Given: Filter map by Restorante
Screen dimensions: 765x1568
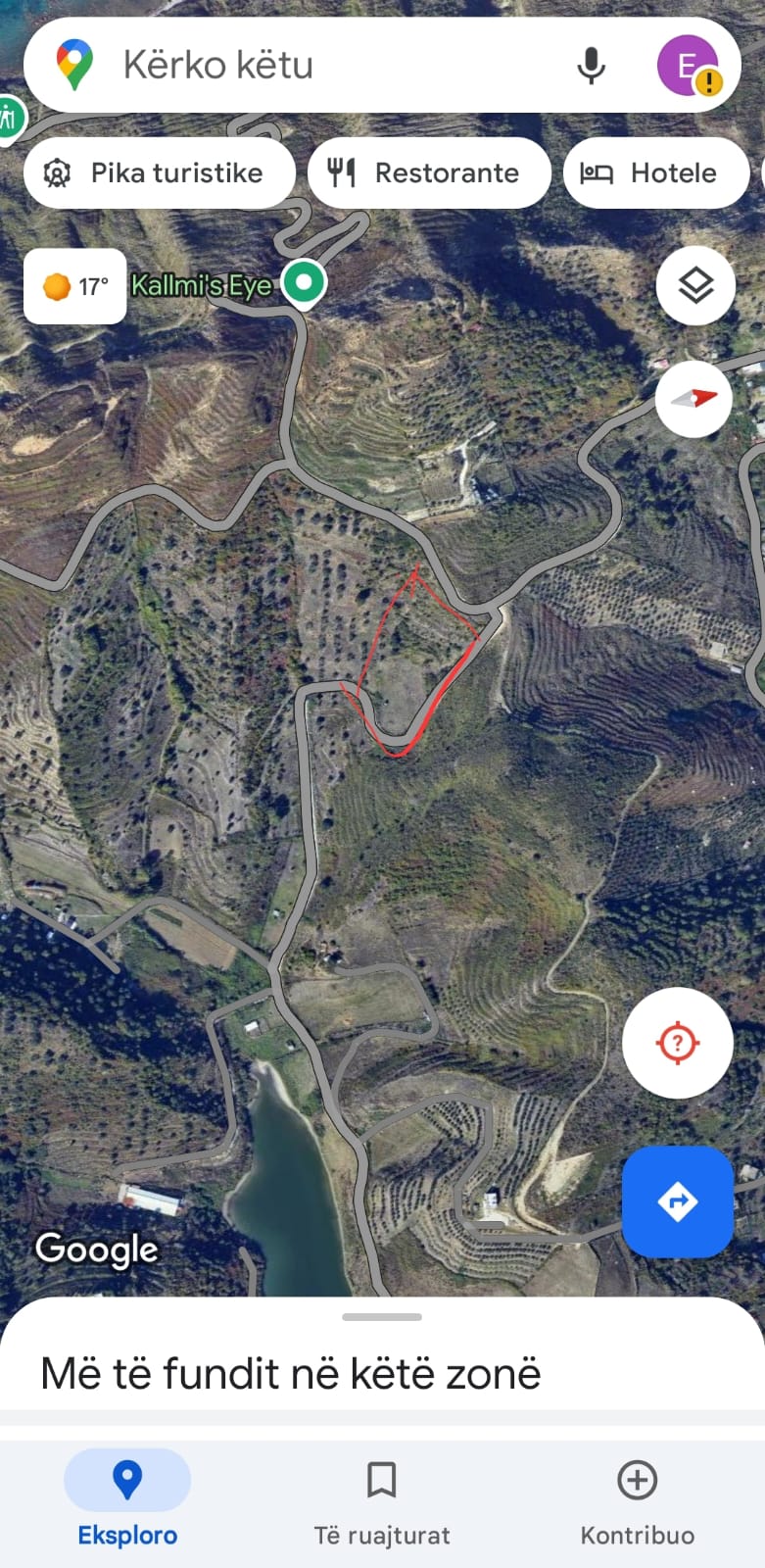Looking at the screenshot, I should click(x=429, y=172).
